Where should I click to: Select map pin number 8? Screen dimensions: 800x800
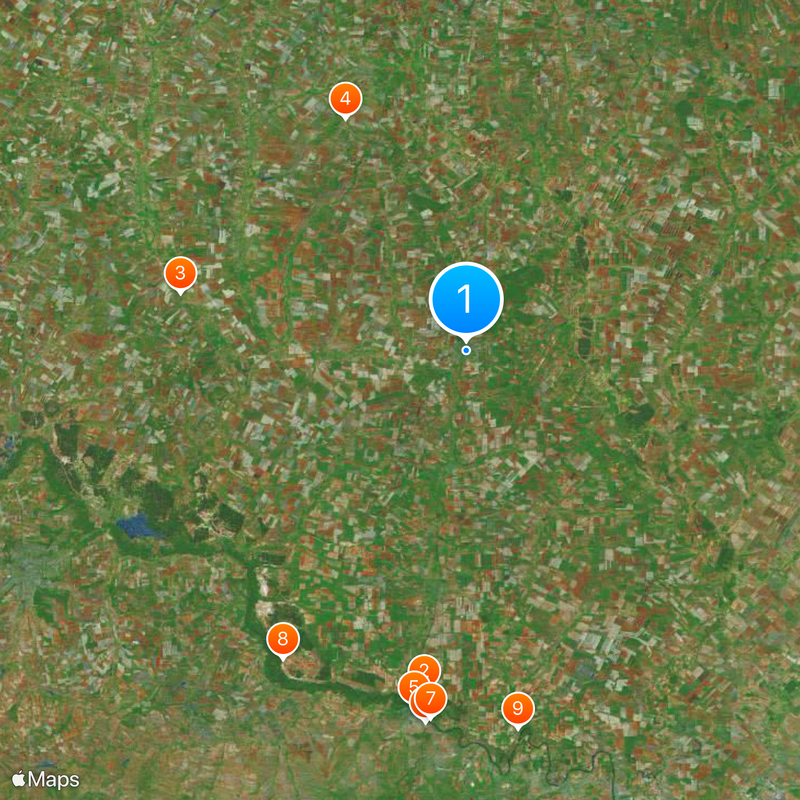[x=283, y=638]
